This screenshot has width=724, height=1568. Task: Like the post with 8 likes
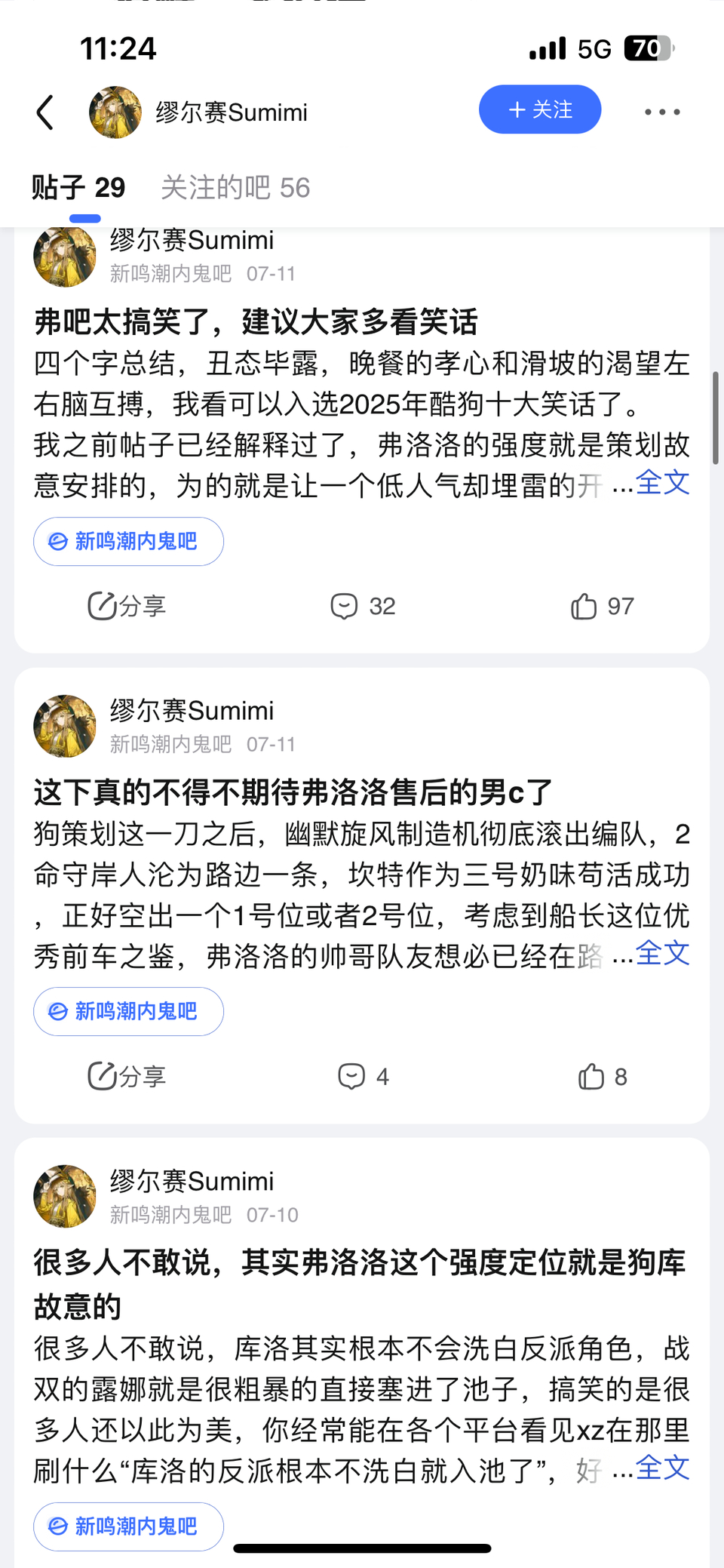click(x=602, y=1076)
